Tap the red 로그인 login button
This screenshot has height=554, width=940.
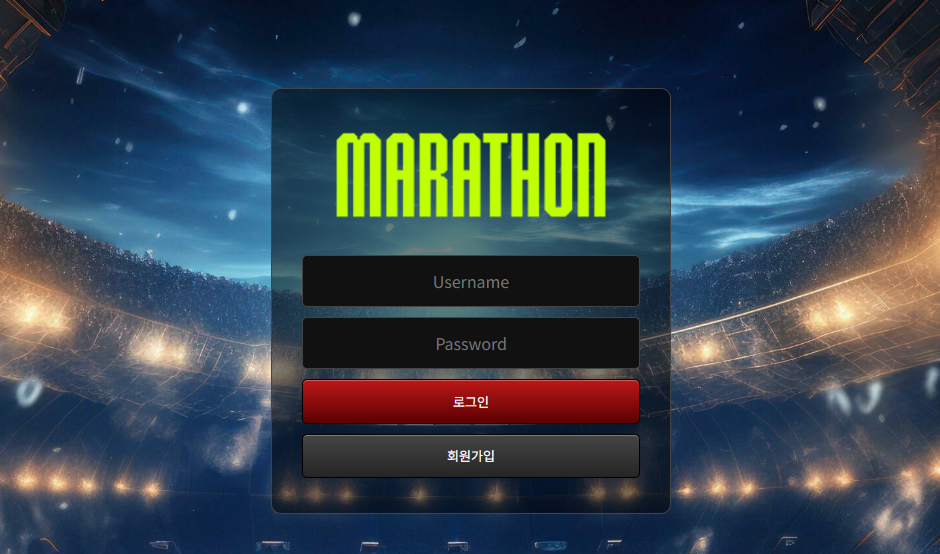coord(470,402)
